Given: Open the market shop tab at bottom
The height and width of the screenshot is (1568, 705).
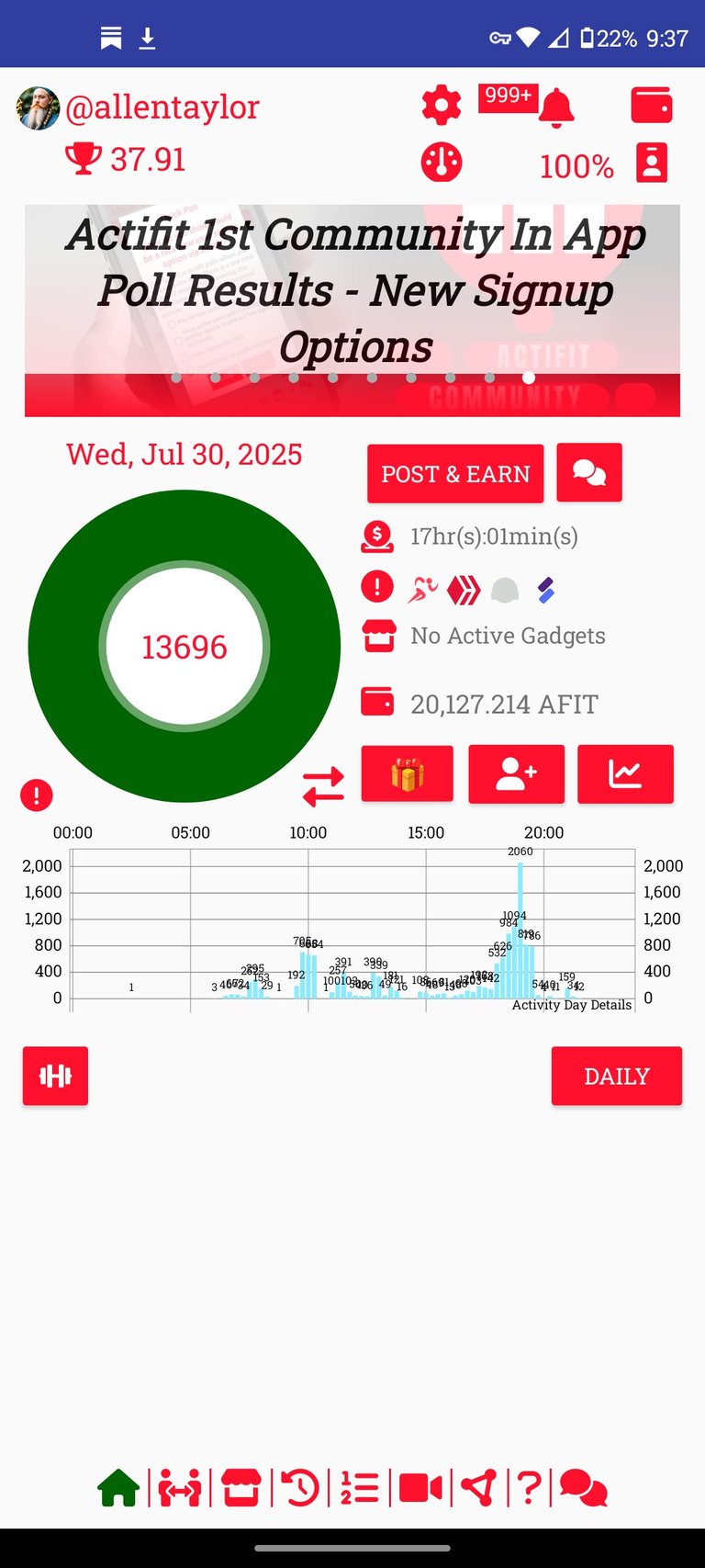Looking at the screenshot, I should pos(241,1488).
